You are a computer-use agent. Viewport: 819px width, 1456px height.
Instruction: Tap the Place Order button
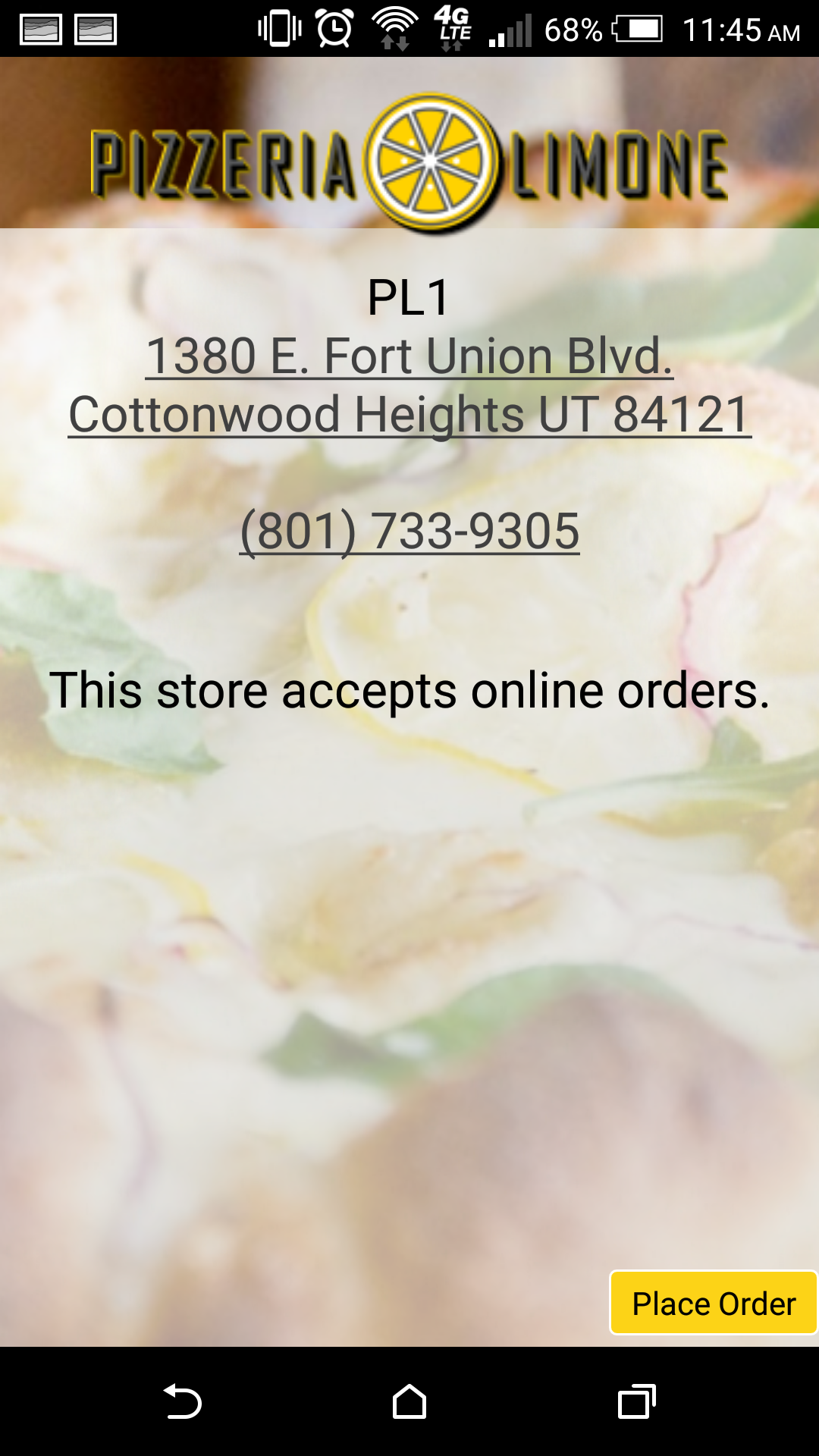[x=714, y=1304]
